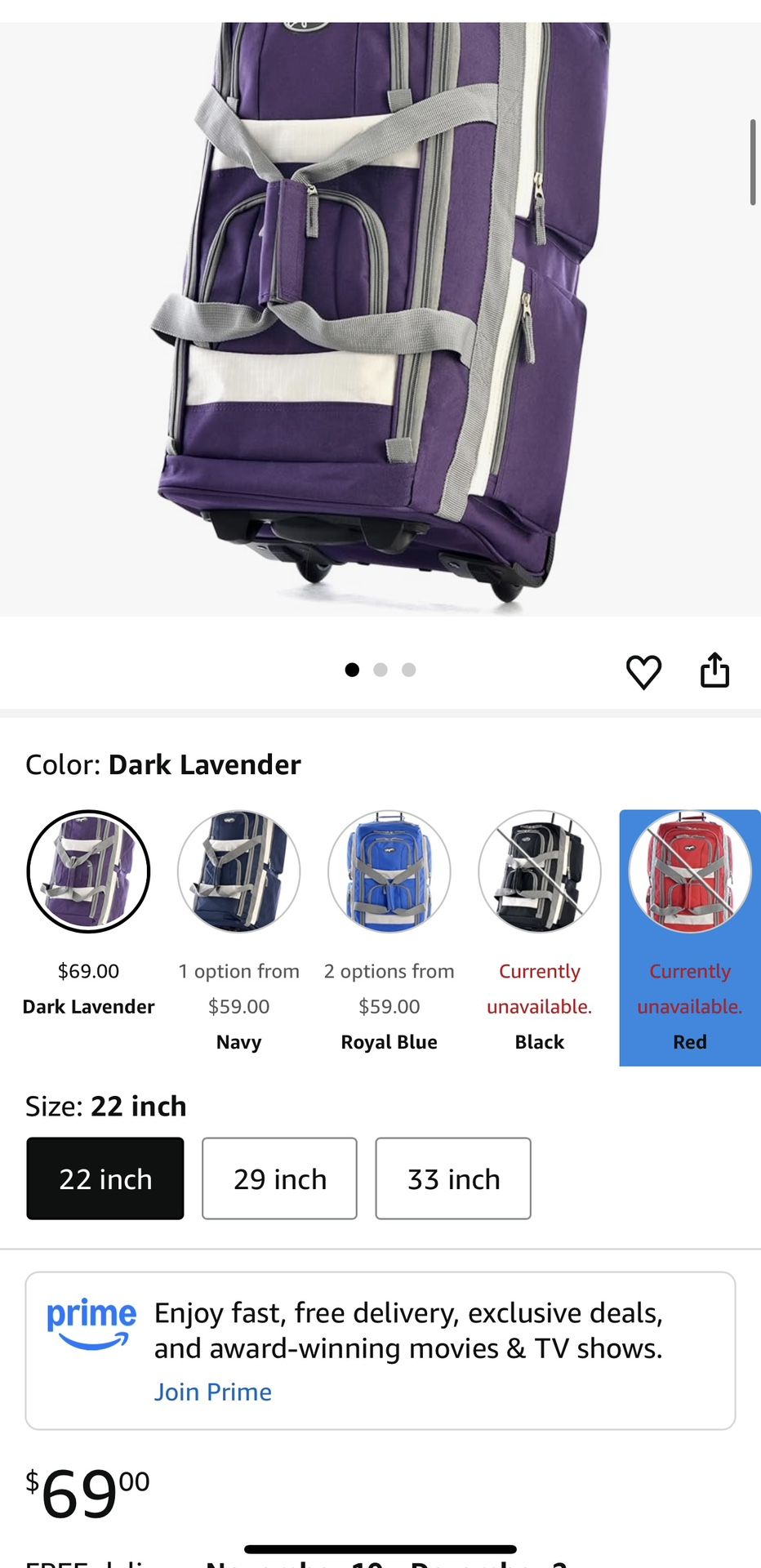Click the second carousel pagination dot
Screen dimensions: 761x1568
380,669
